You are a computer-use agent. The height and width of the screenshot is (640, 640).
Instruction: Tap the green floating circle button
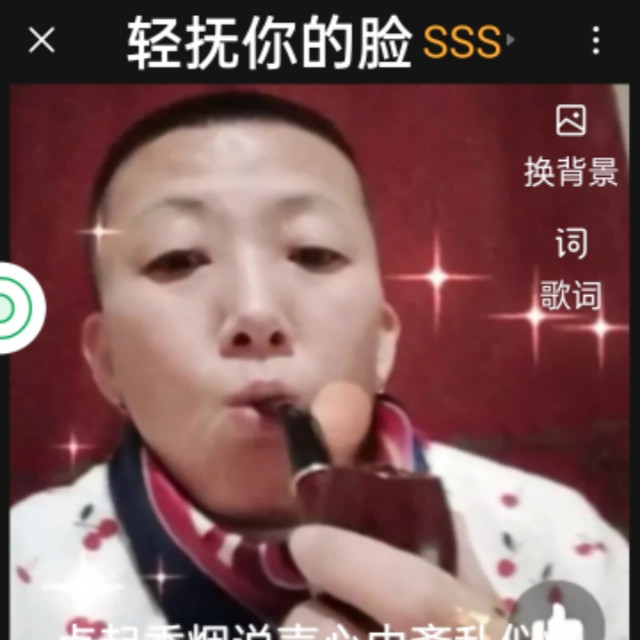(x=10, y=308)
